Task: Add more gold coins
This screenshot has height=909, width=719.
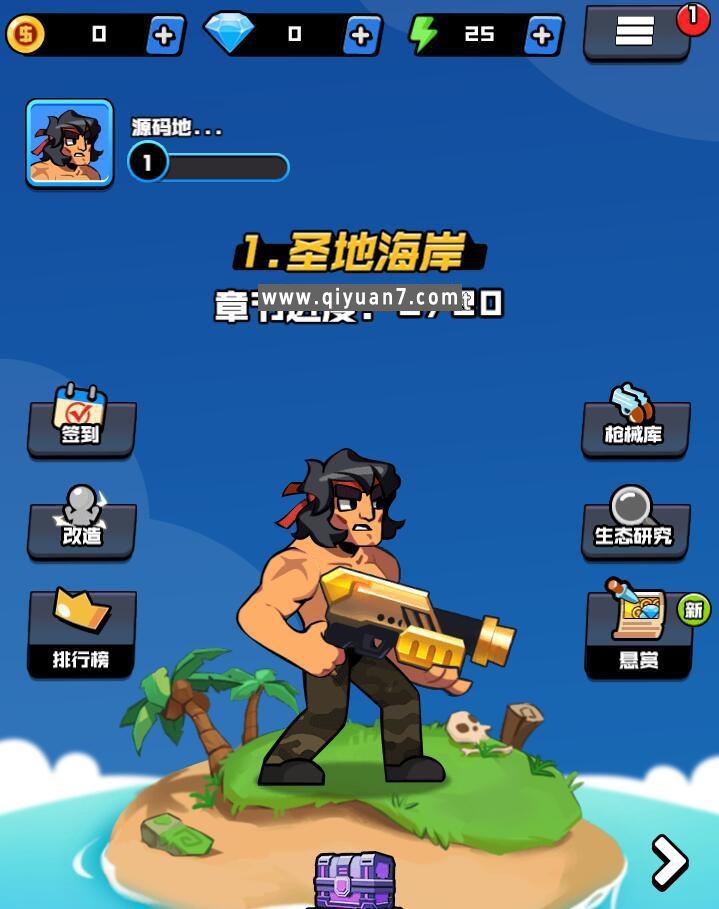Action: coord(164,36)
